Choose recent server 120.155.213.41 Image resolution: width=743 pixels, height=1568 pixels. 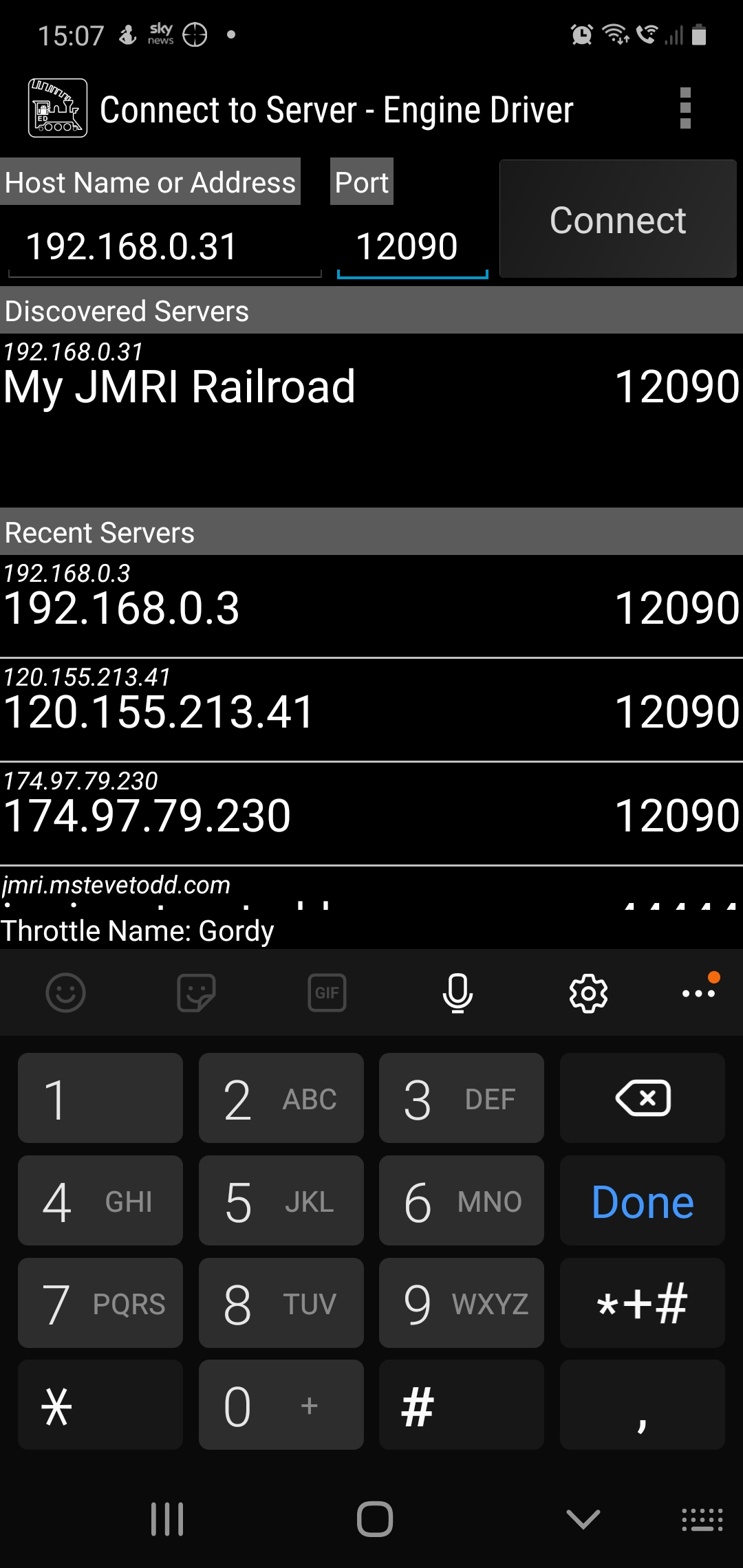371,710
